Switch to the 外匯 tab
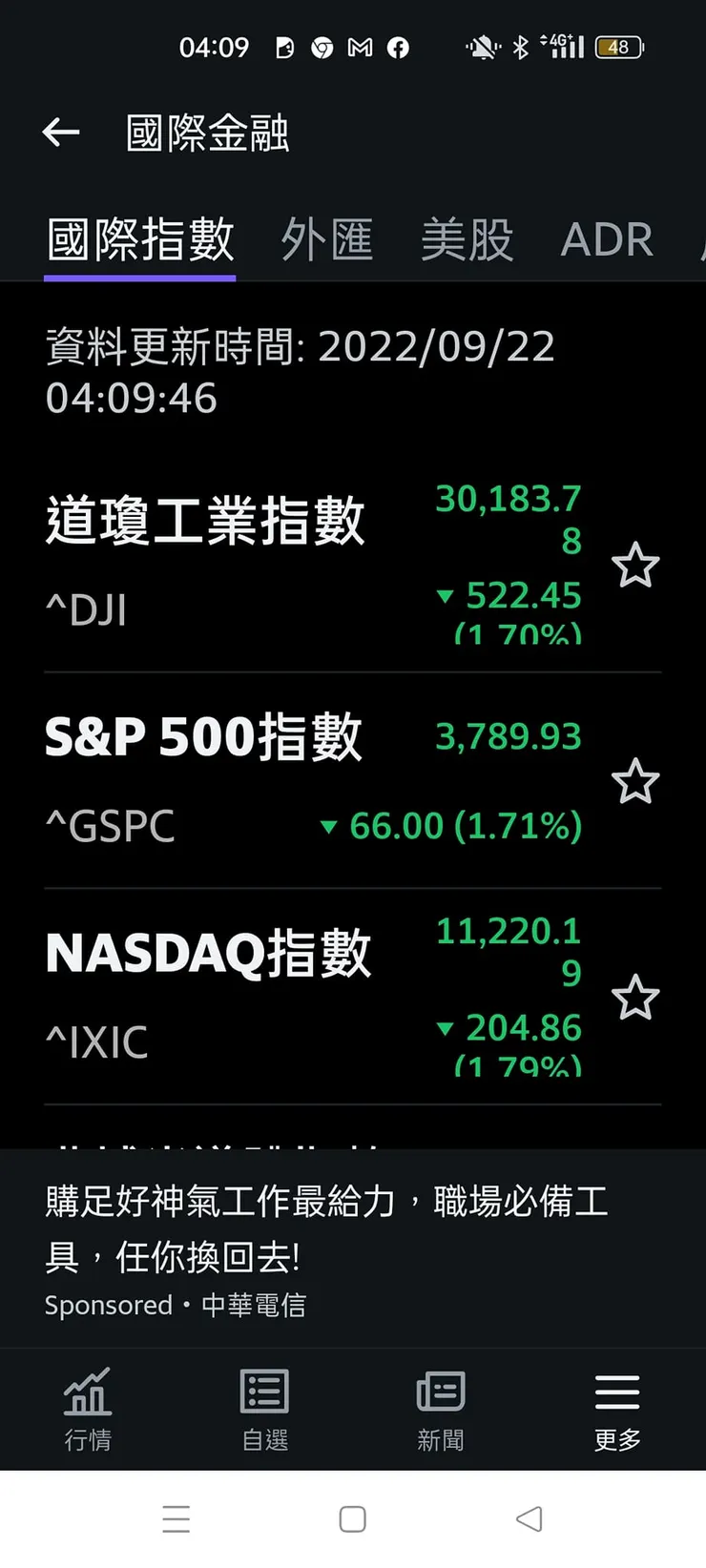The width and height of the screenshot is (706, 1568). (326, 239)
